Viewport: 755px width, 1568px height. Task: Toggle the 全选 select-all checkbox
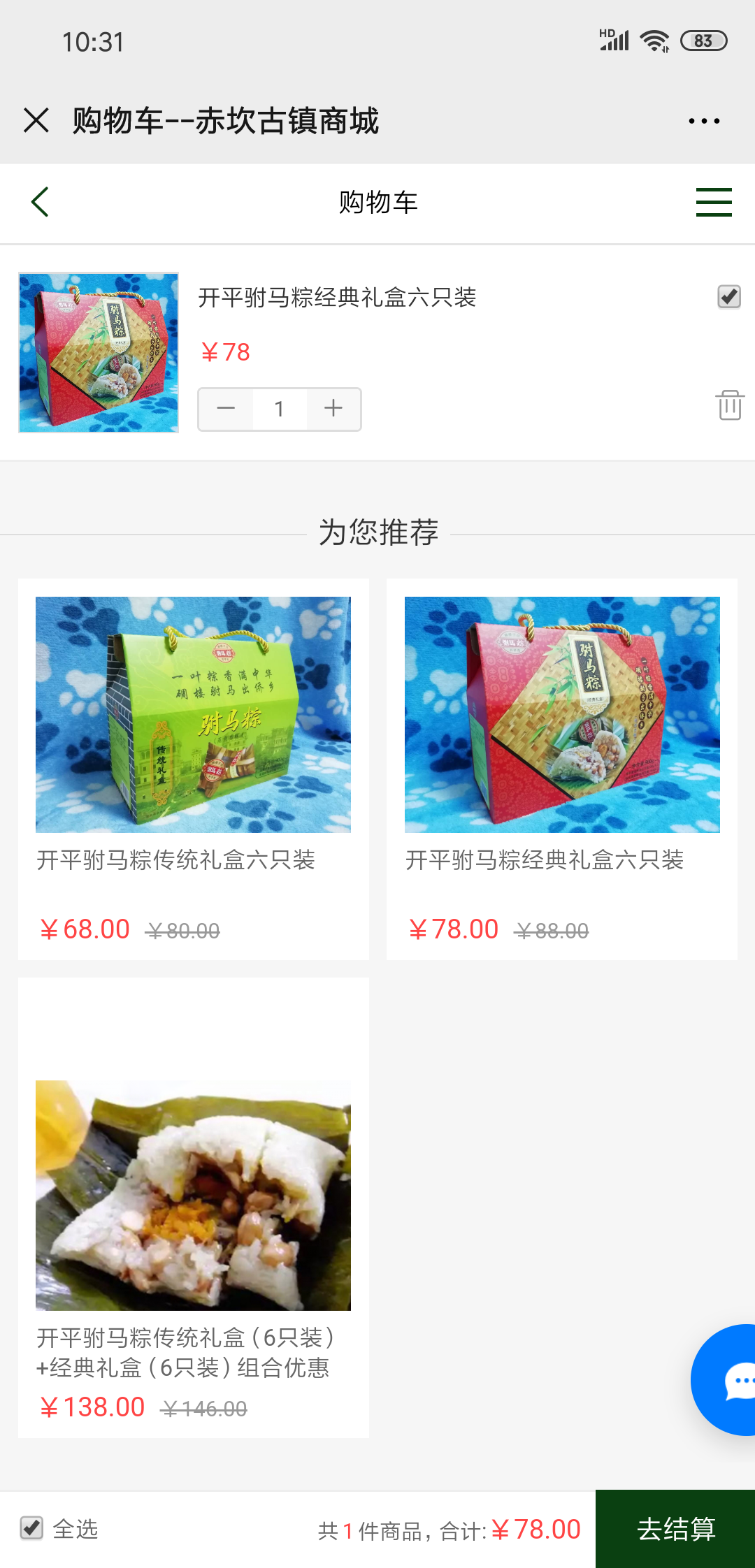click(31, 1528)
